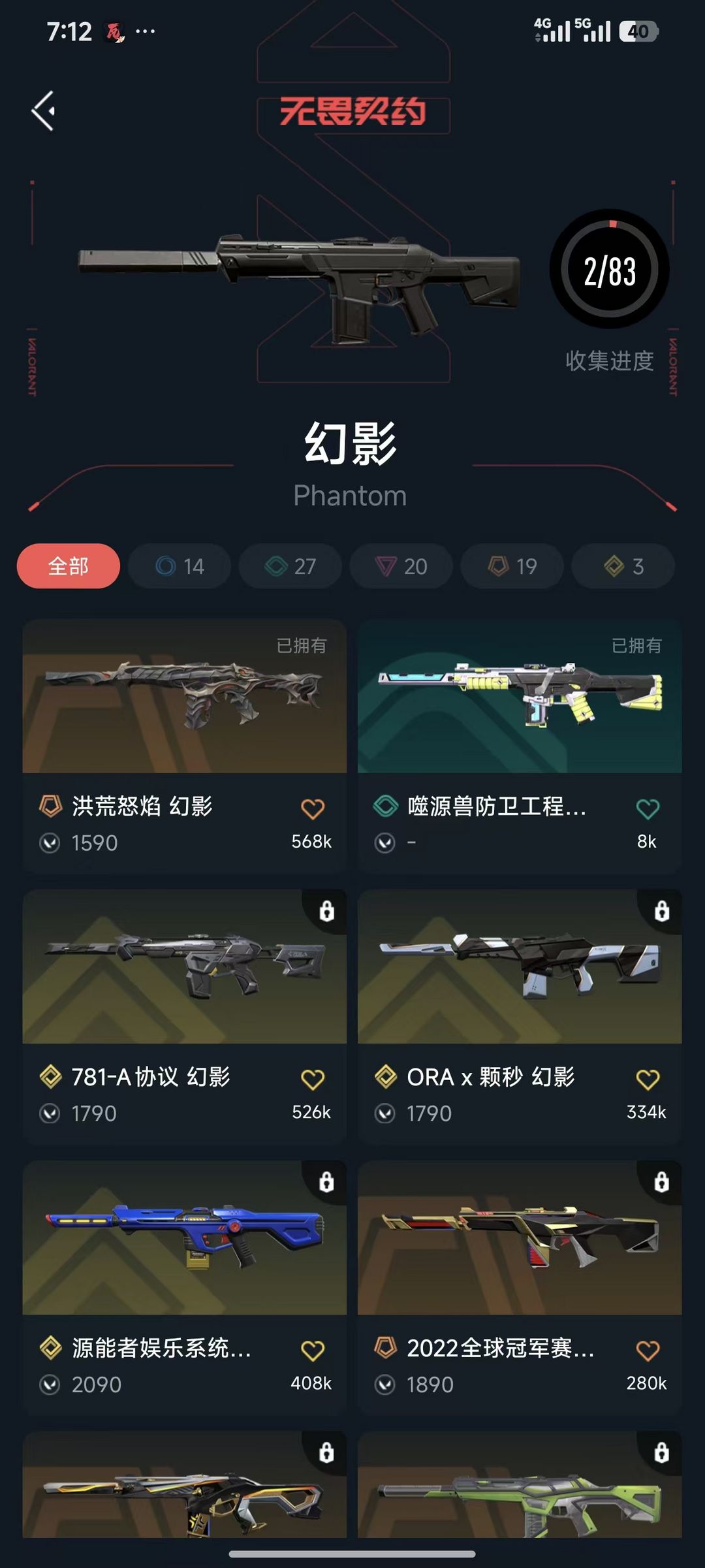Select the teal rarity filter showing 27

tap(289, 566)
